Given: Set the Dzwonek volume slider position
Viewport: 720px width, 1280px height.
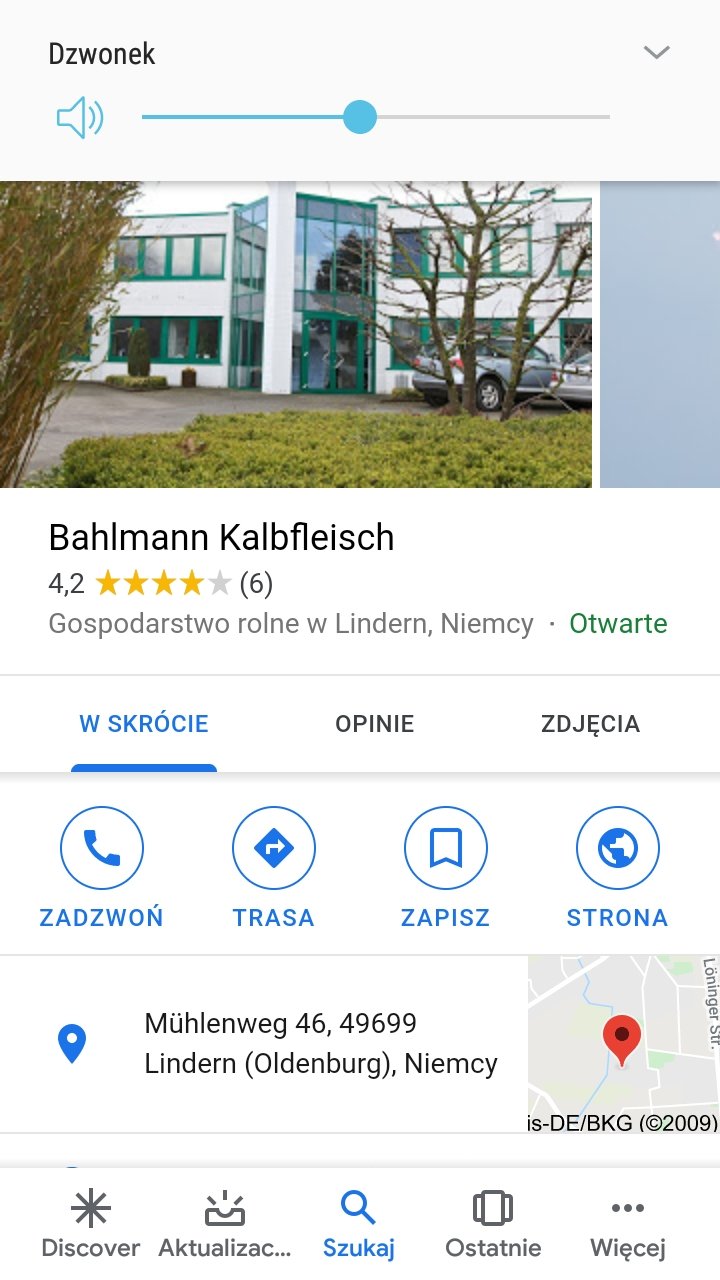Looking at the screenshot, I should click(x=359, y=117).
